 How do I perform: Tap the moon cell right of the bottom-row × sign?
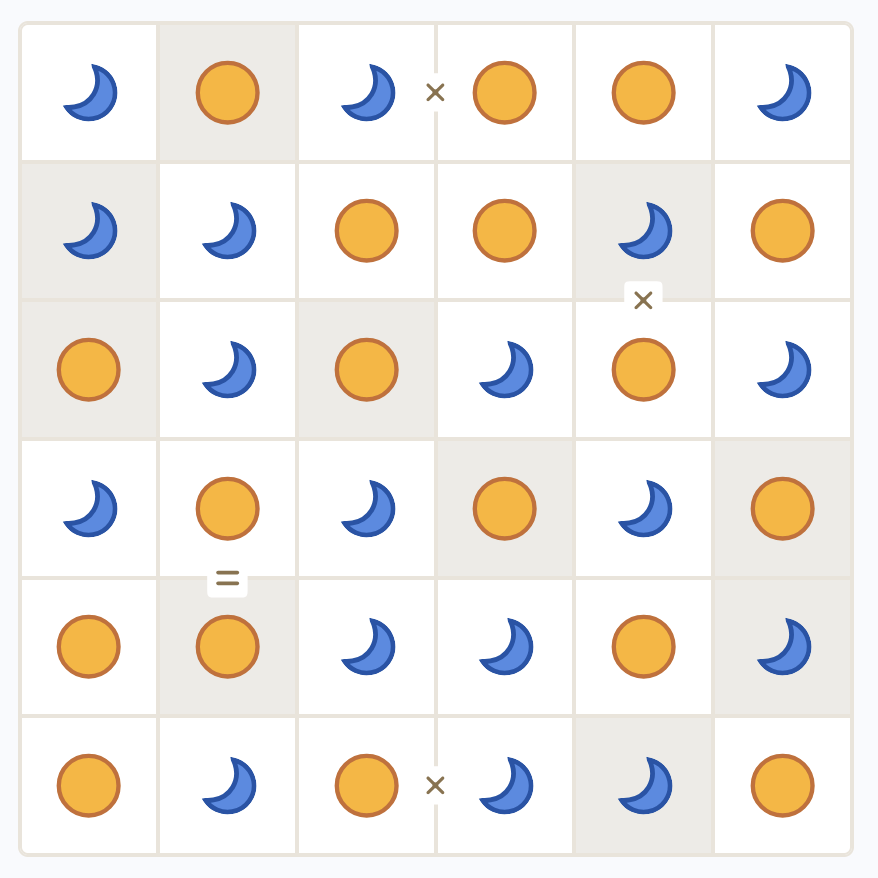click(x=505, y=785)
